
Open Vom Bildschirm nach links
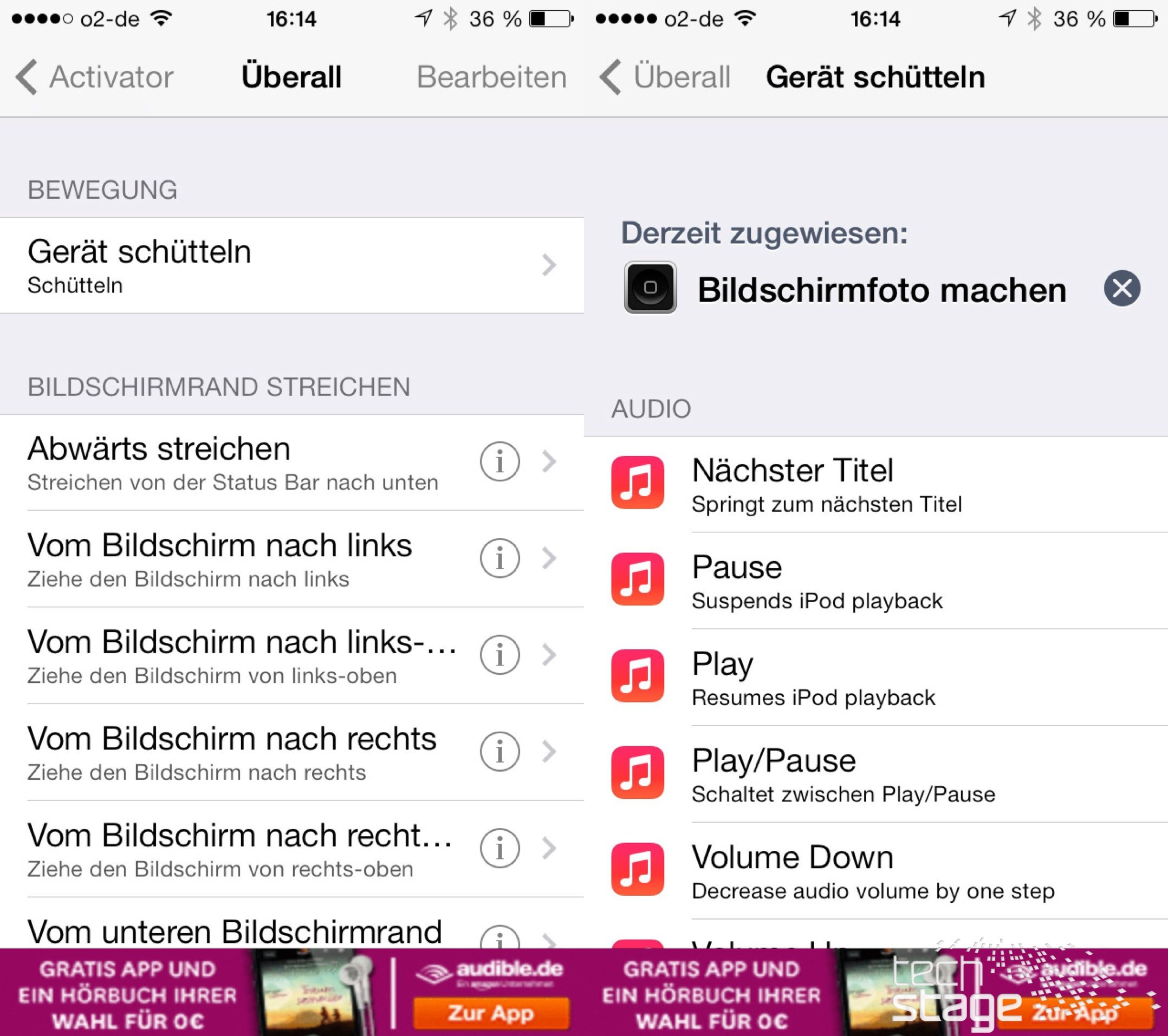[240, 558]
